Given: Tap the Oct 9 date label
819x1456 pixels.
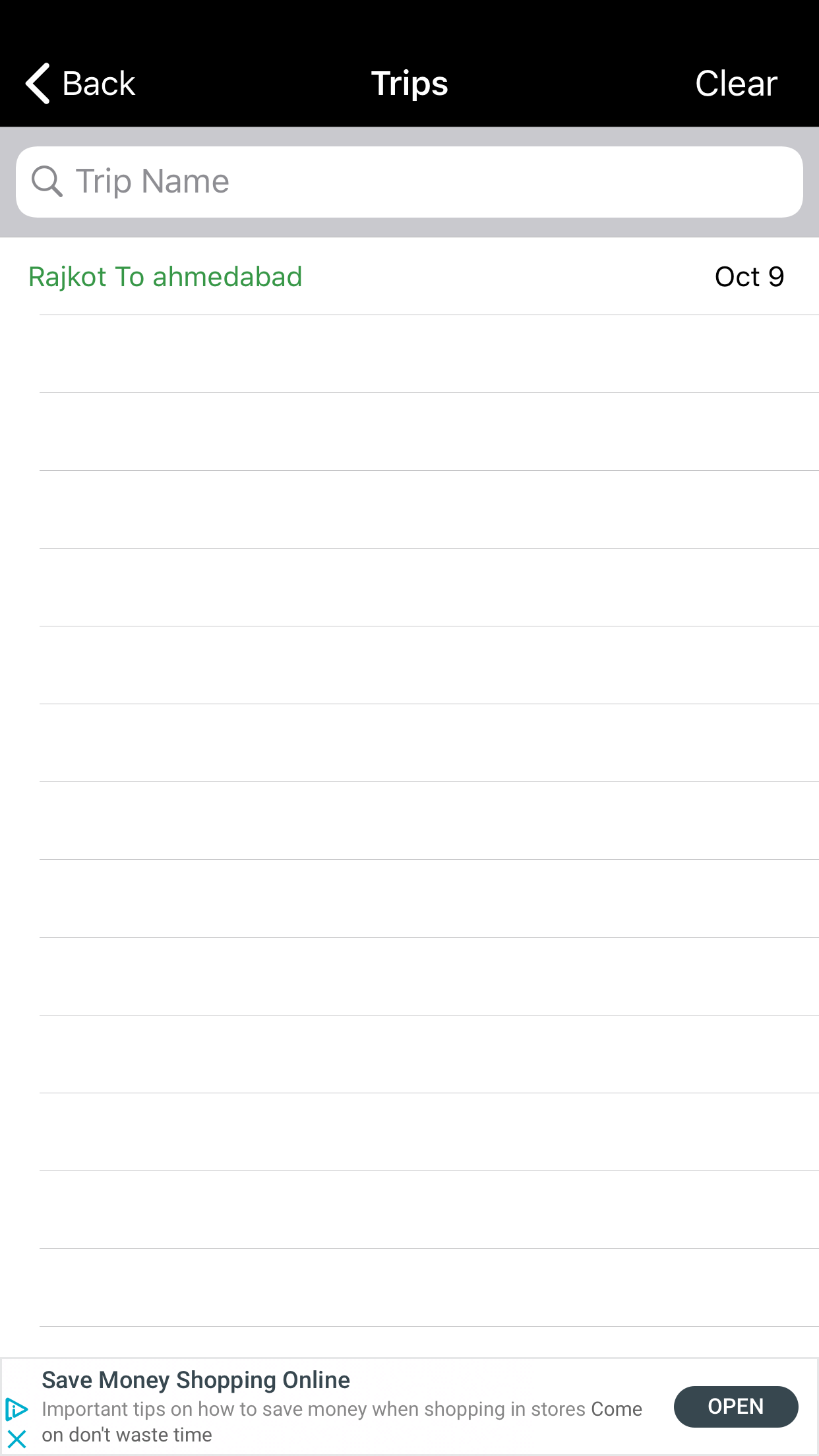Looking at the screenshot, I should 749,277.
